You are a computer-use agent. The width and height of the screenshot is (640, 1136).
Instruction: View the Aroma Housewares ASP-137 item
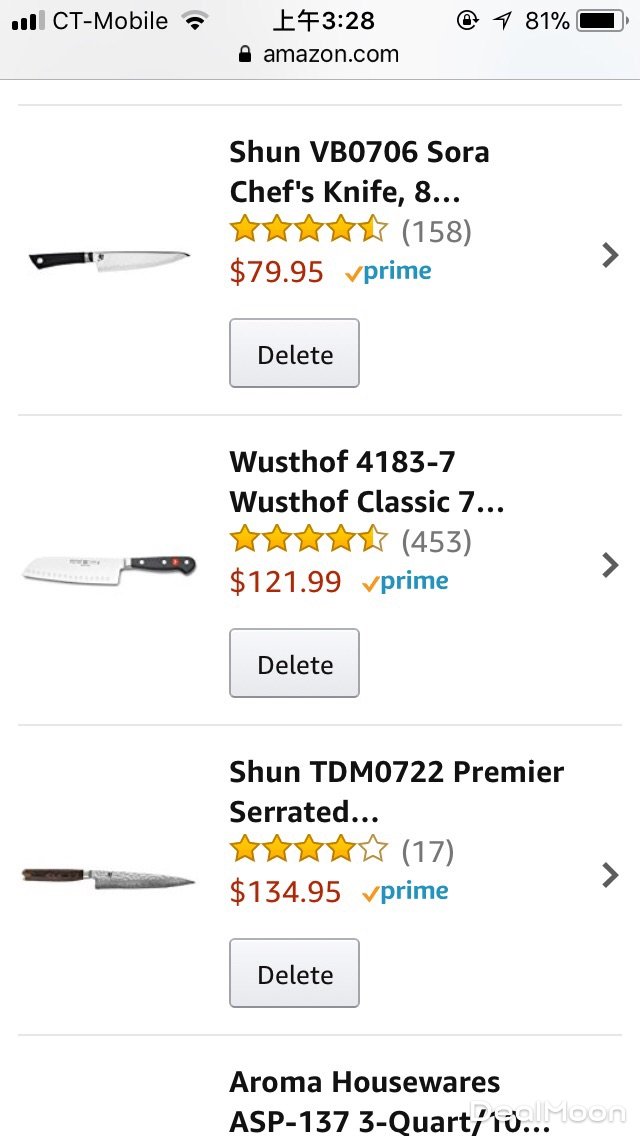pos(389,1100)
